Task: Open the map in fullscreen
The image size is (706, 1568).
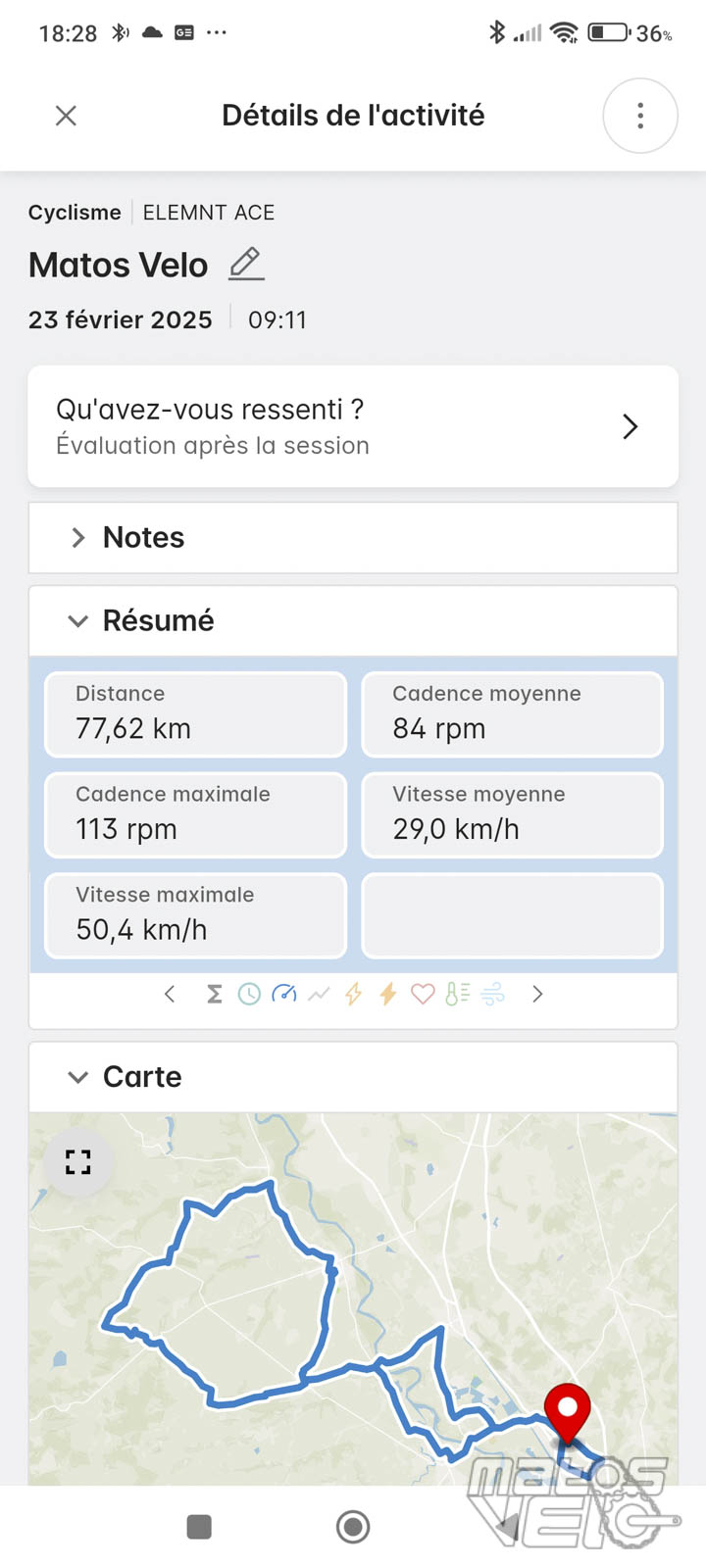Action: (78, 1162)
